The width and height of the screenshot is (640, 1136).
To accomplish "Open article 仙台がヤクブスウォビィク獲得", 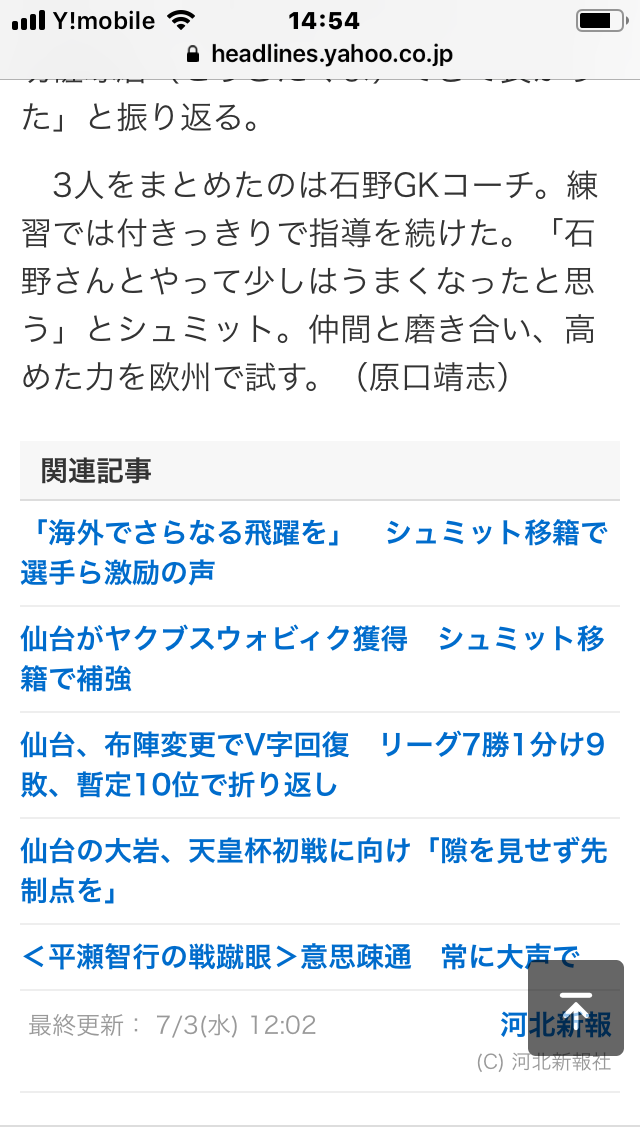I will click(313, 658).
